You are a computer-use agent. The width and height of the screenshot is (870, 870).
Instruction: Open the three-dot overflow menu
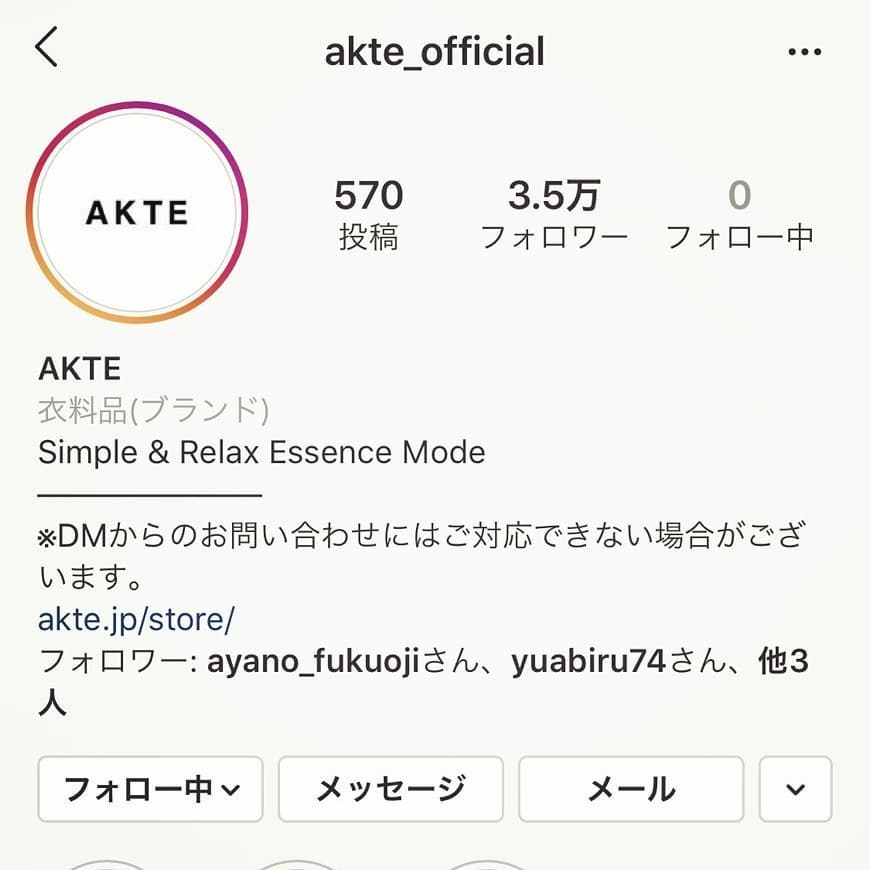pyautogui.click(x=804, y=52)
